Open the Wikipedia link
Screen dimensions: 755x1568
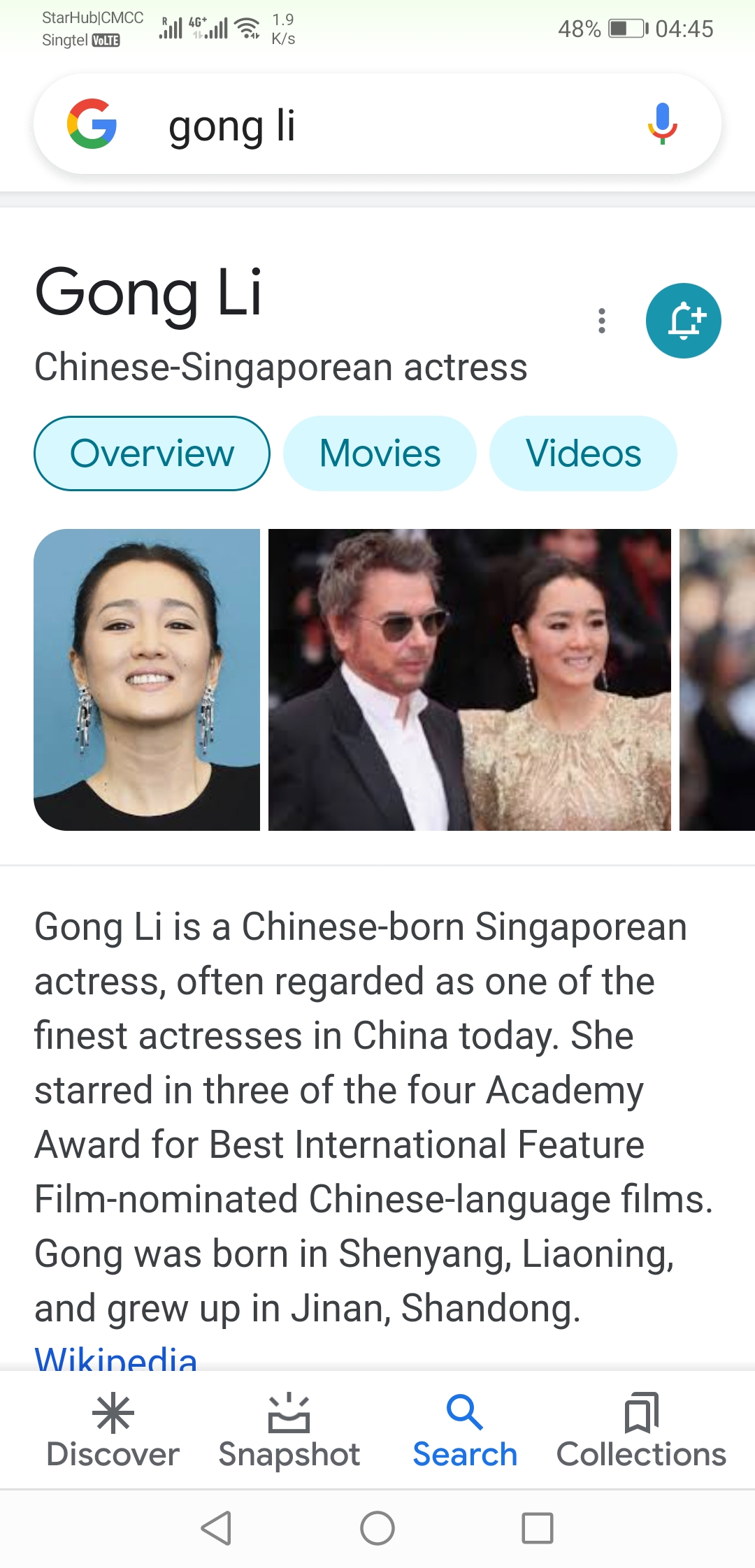(x=116, y=1358)
